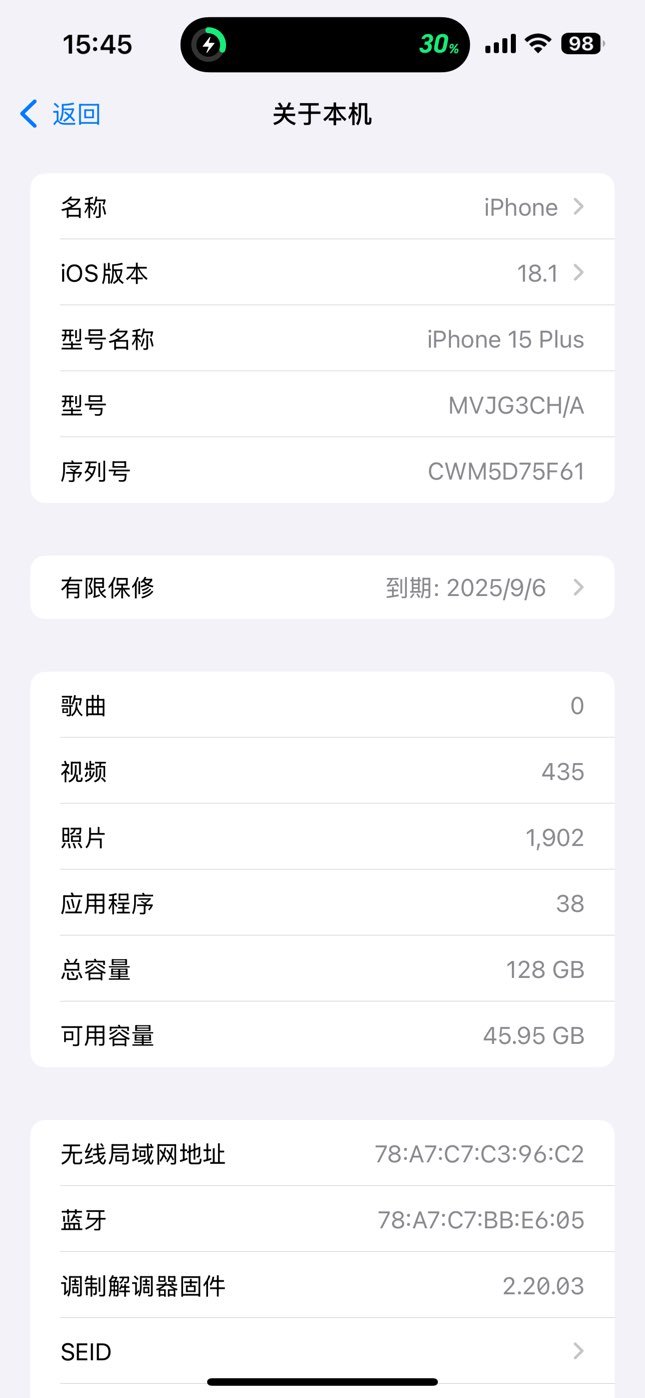Open the 有限保修 coverage row
The height and width of the screenshot is (1398, 645).
pyautogui.click(x=322, y=587)
